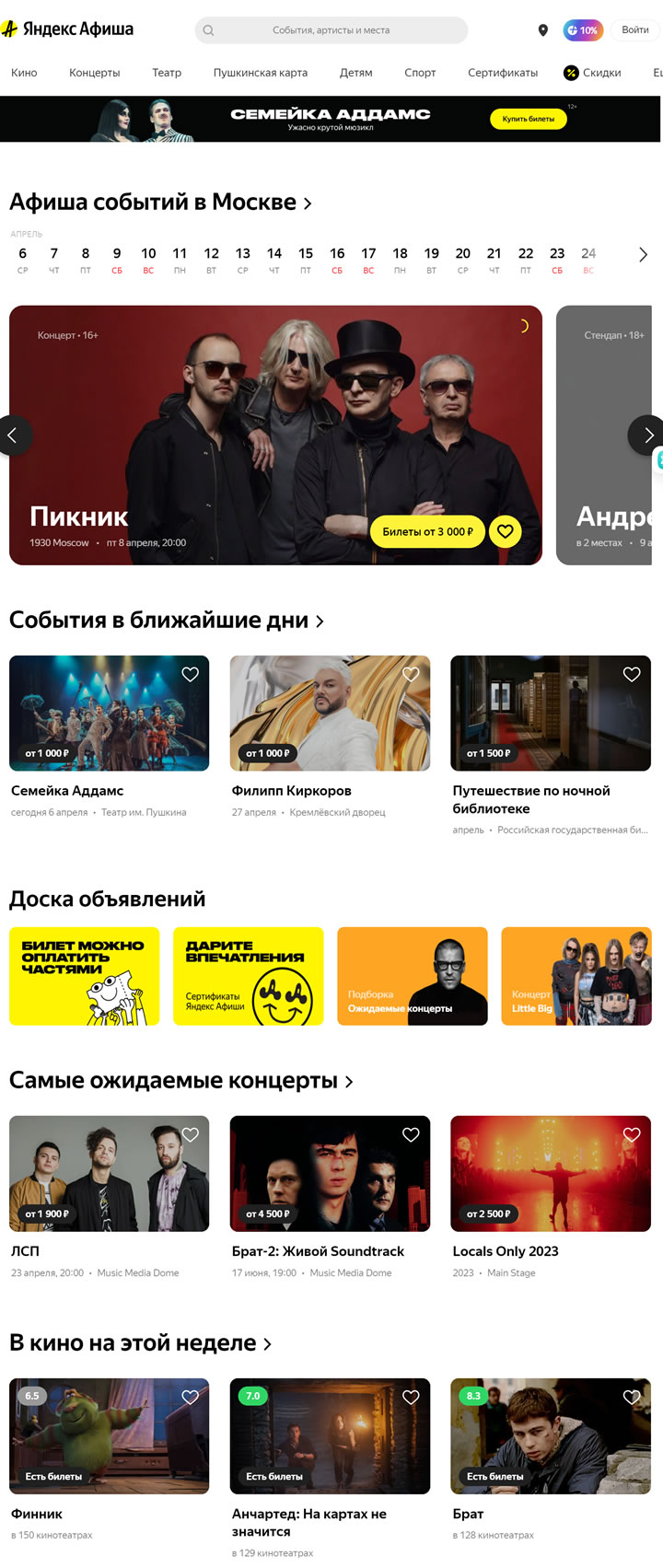The image size is (663, 1568).
Task: Open the movie Финник card
Action: click(x=109, y=1436)
